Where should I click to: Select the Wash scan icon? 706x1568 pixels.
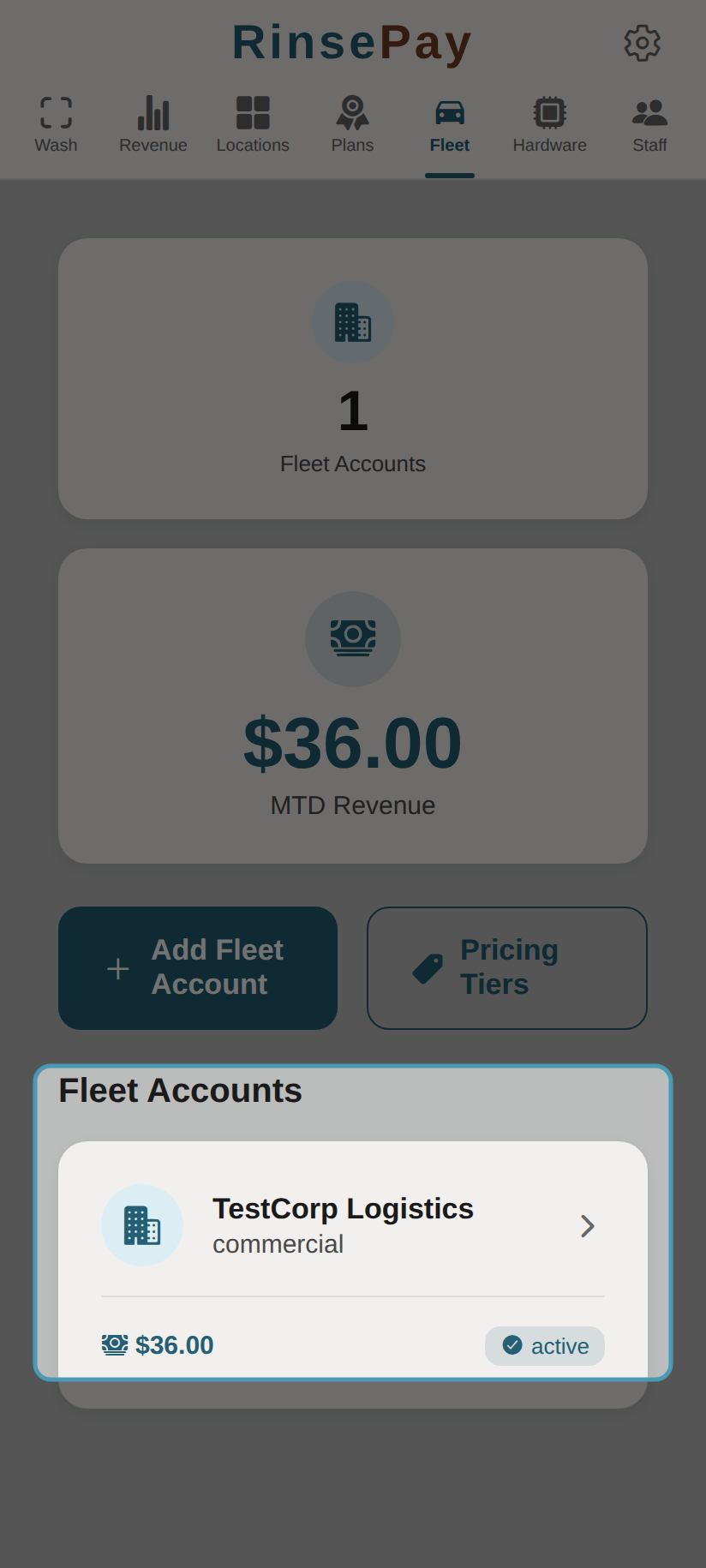point(56,111)
